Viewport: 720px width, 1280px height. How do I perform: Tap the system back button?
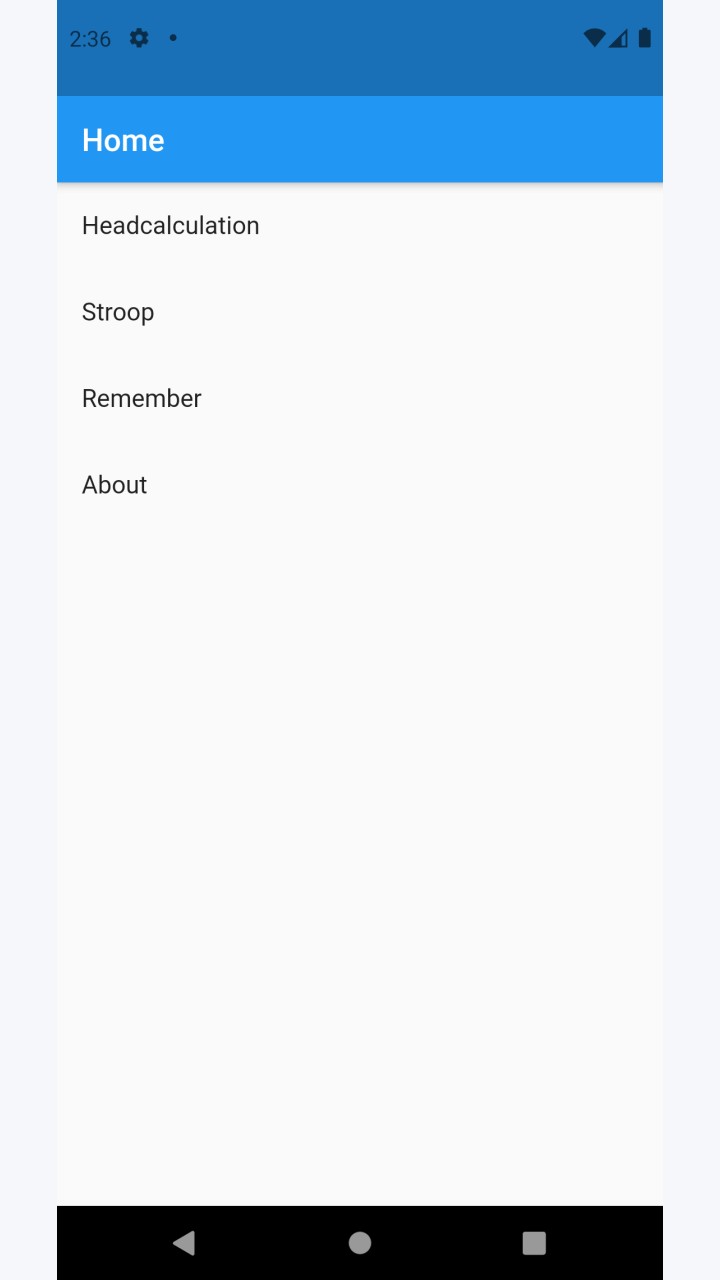click(184, 1243)
